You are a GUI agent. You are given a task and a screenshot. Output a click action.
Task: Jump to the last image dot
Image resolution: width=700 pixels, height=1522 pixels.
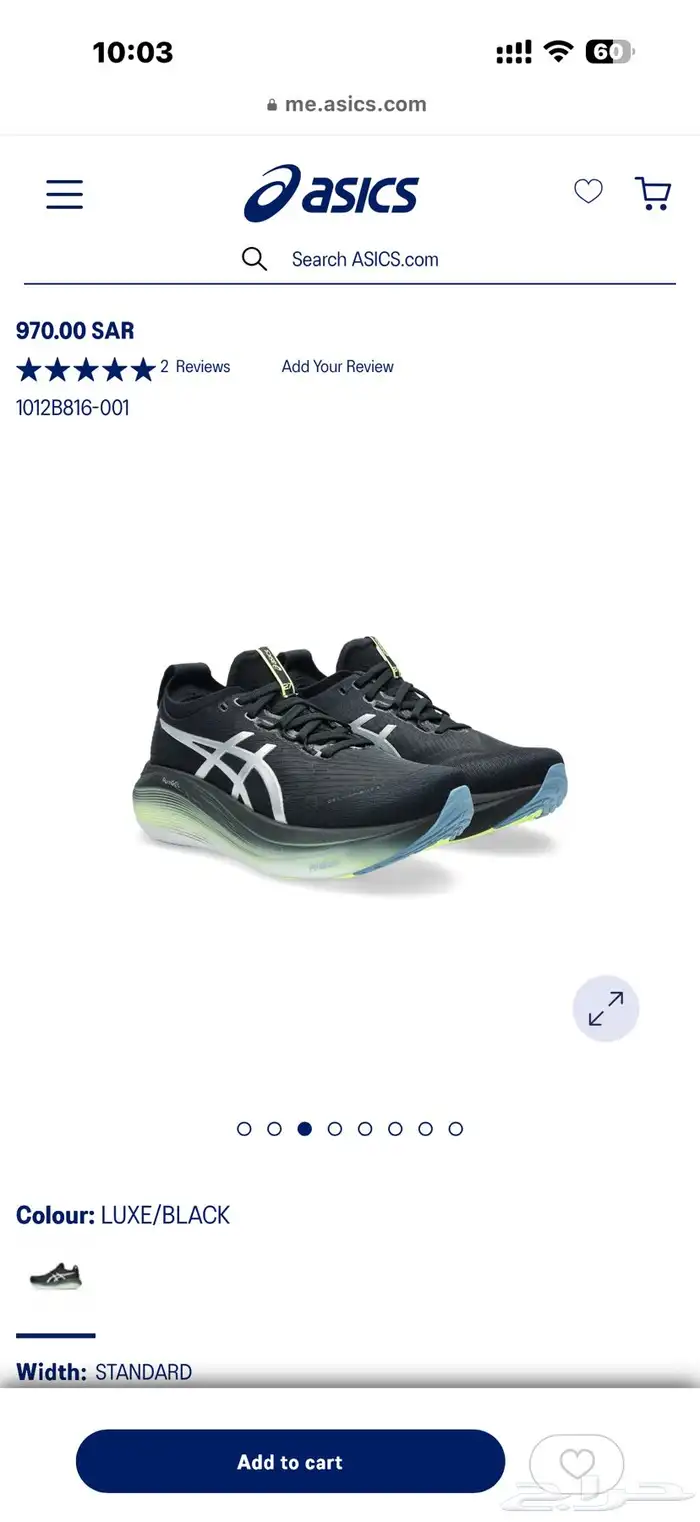456,1129
